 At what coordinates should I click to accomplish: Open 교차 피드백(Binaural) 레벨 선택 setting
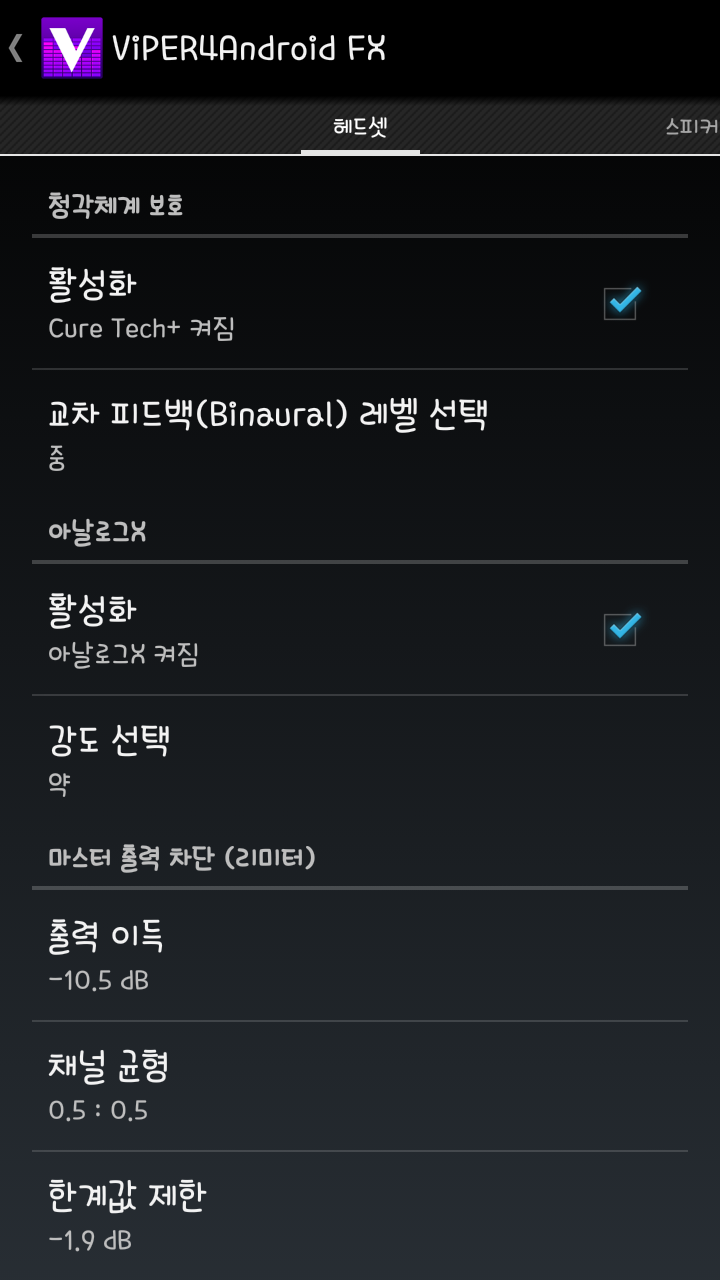point(360,434)
